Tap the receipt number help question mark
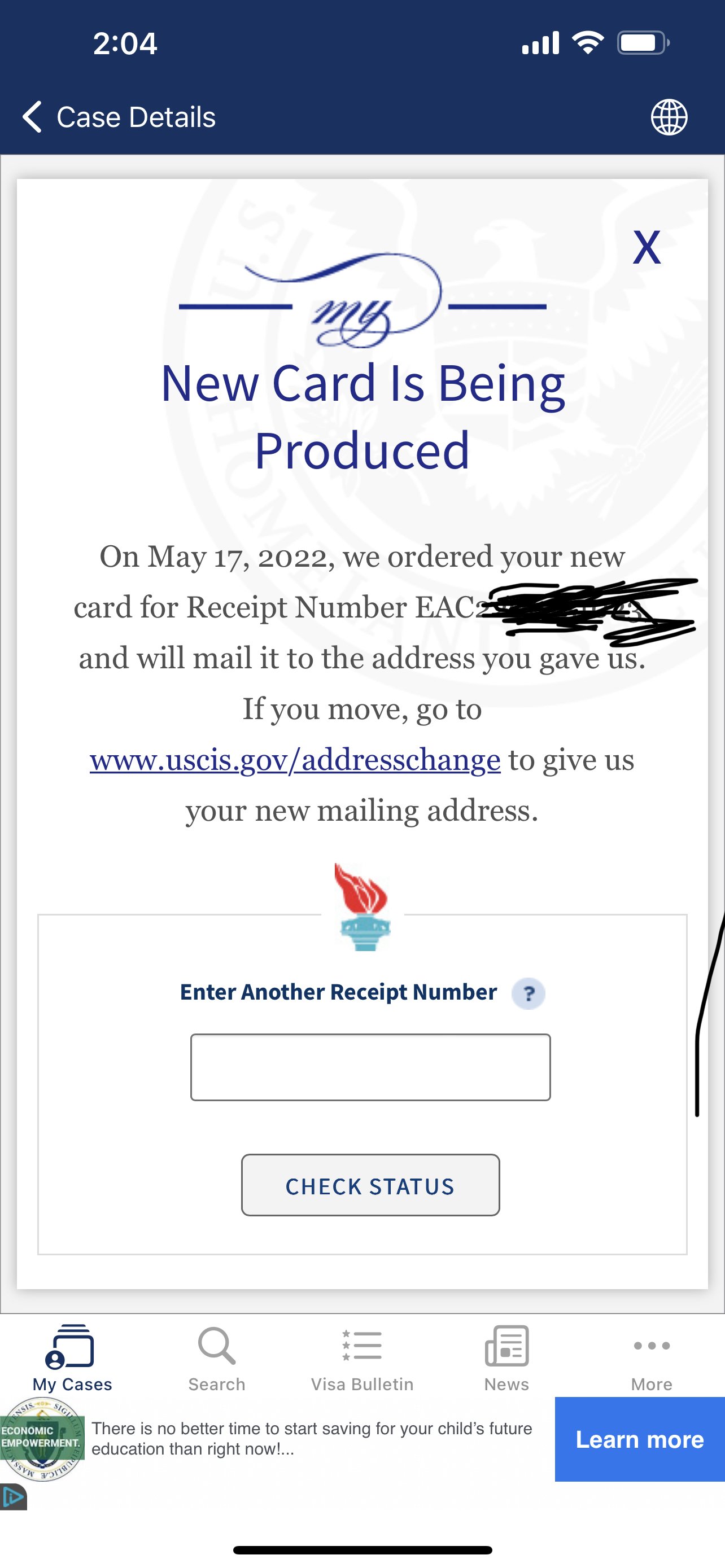Screen dimensions: 725x1568 tap(529, 993)
